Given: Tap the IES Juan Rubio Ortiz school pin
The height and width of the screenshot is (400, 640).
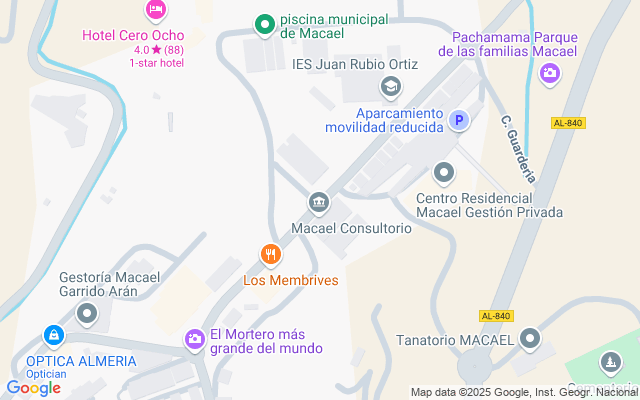Looking at the screenshot, I should tap(391, 87).
